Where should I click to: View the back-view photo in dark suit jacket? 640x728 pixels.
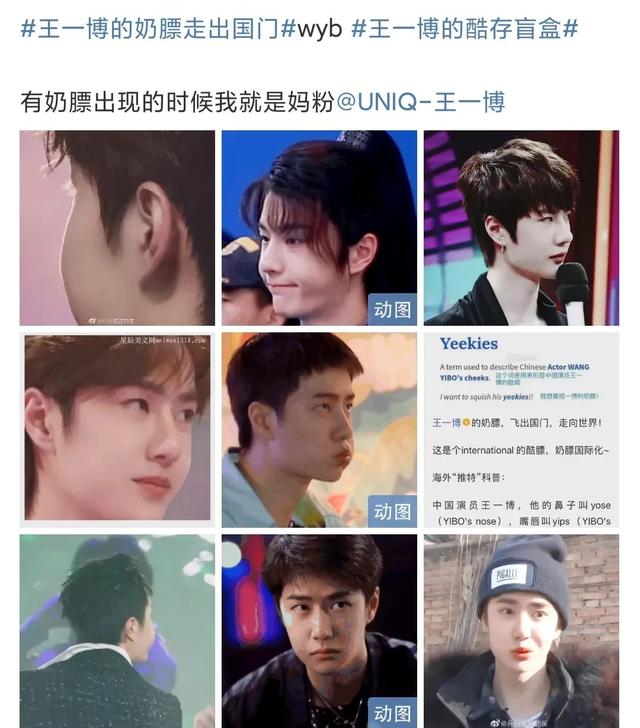click(x=117, y=631)
